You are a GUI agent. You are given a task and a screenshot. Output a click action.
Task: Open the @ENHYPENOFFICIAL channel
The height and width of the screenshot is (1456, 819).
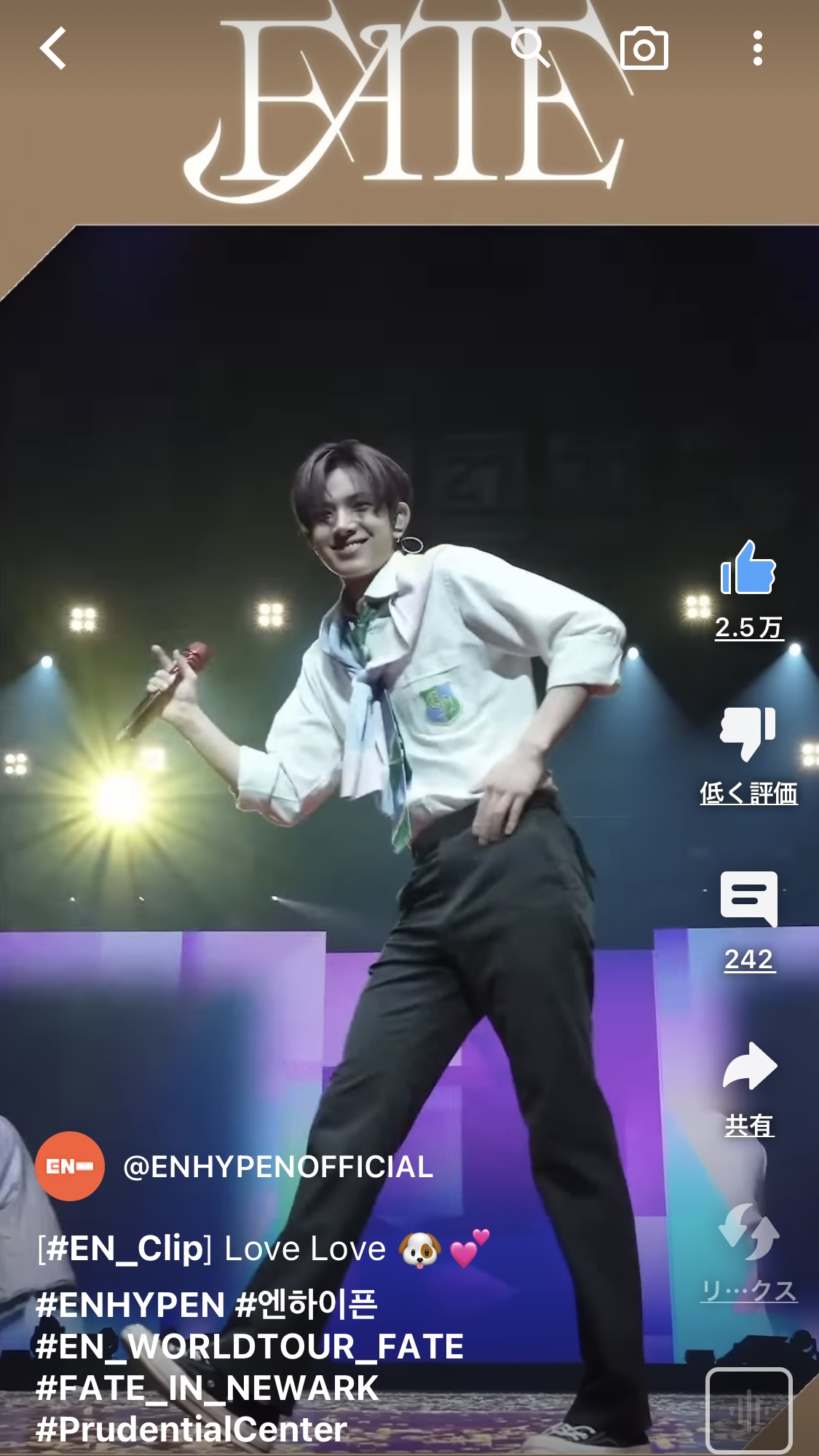(278, 1167)
